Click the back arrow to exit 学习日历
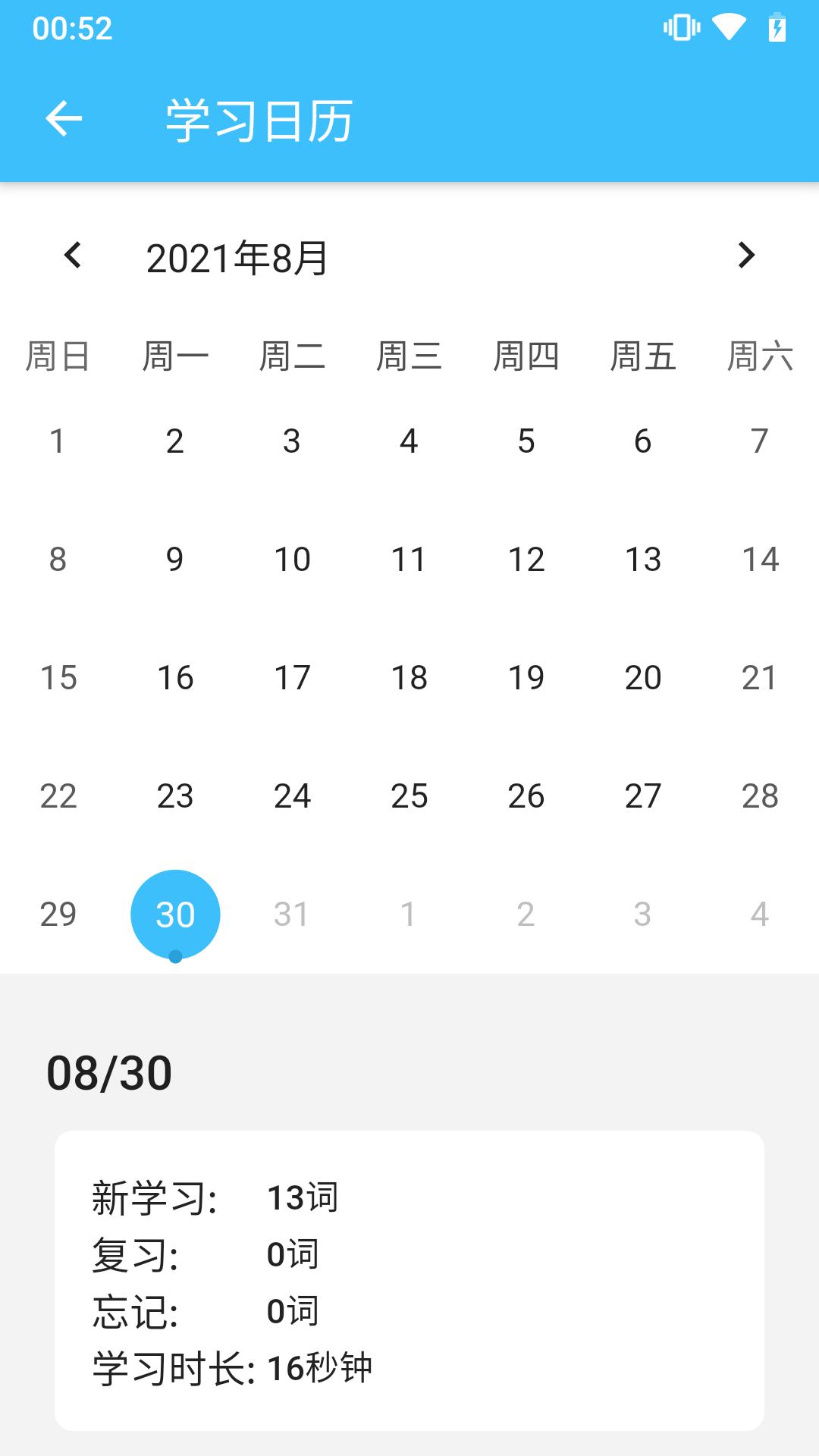The height and width of the screenshot is (1456, 819). pos(64,118)
